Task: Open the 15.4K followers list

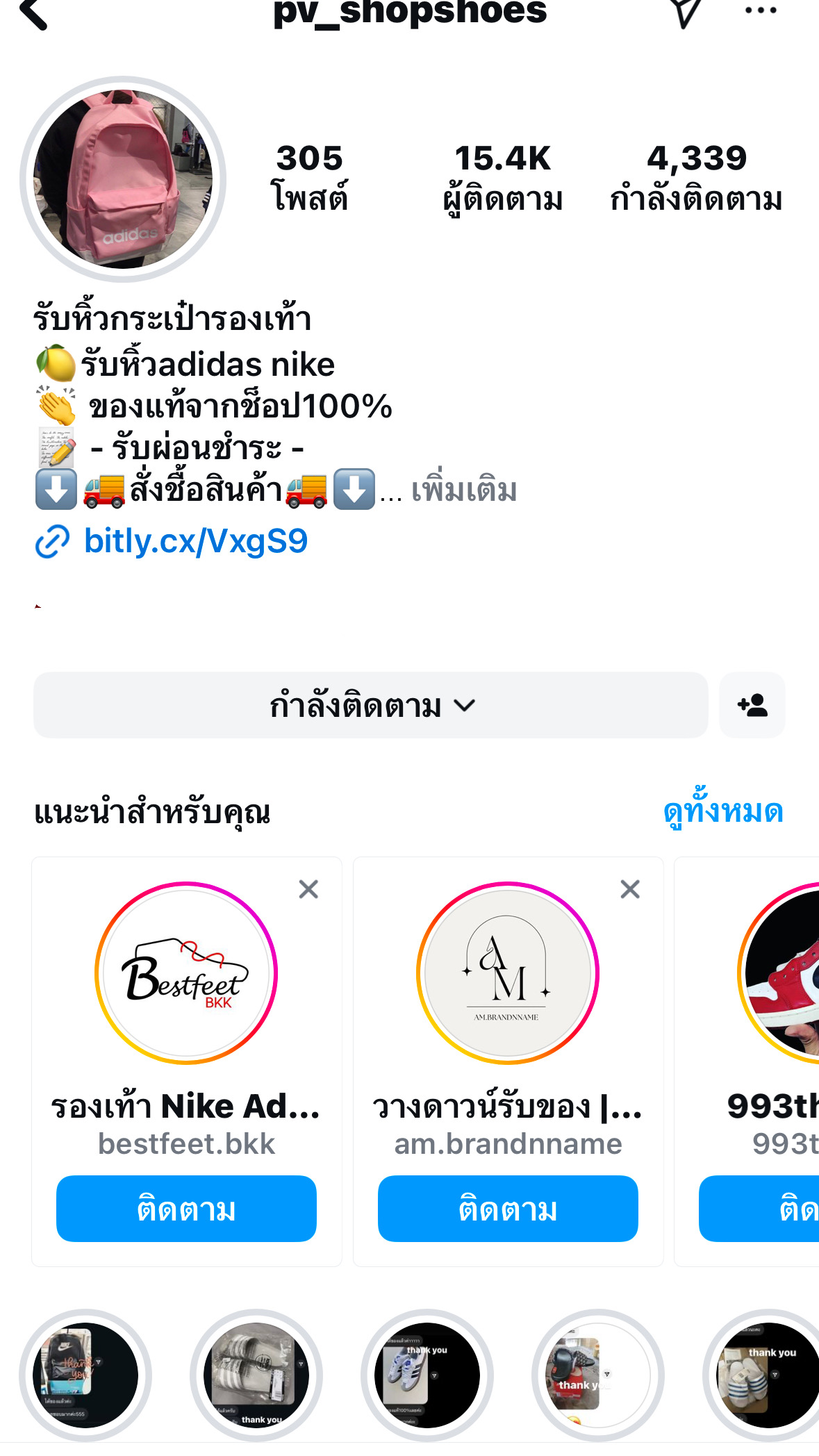Action: (x=502, y=178)
